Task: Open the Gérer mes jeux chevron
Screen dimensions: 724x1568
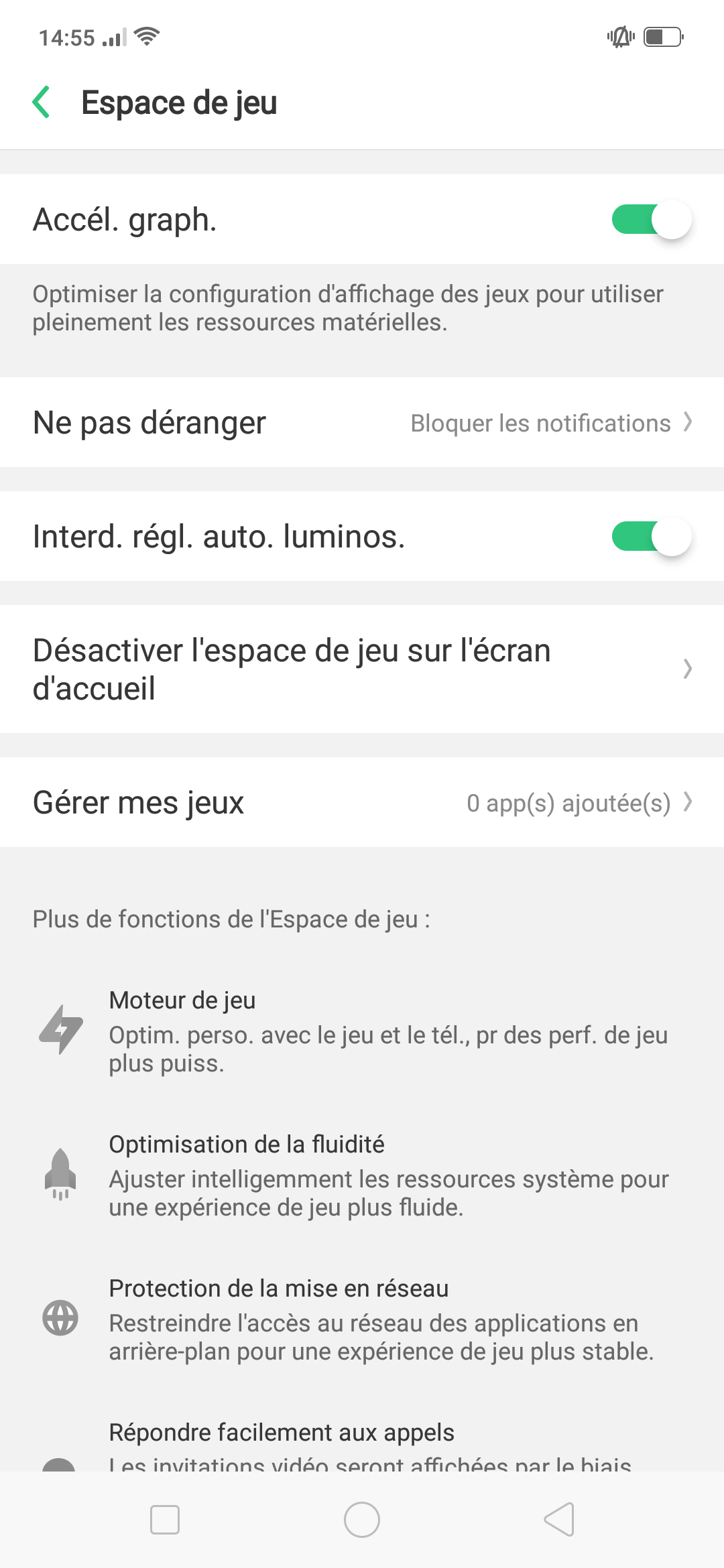Action: (x=688, y=802)
